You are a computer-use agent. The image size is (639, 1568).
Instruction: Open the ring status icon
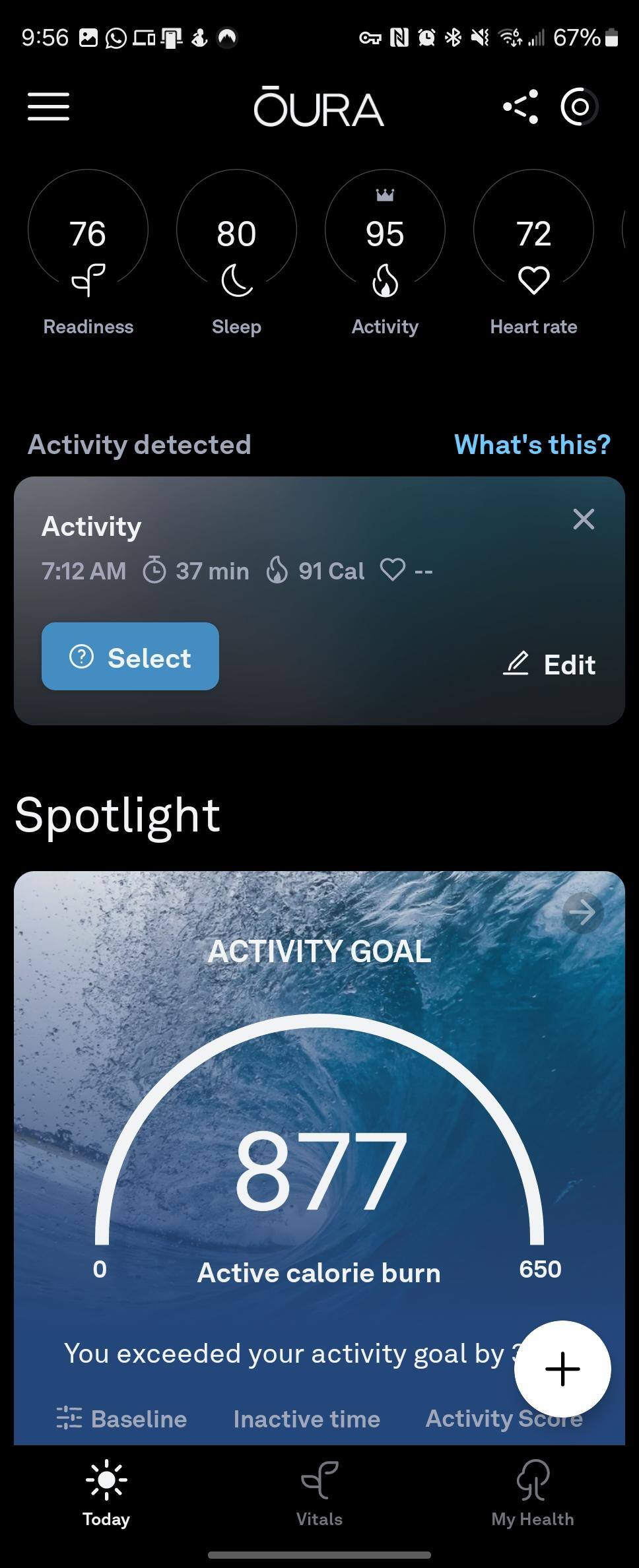(579, 107)
